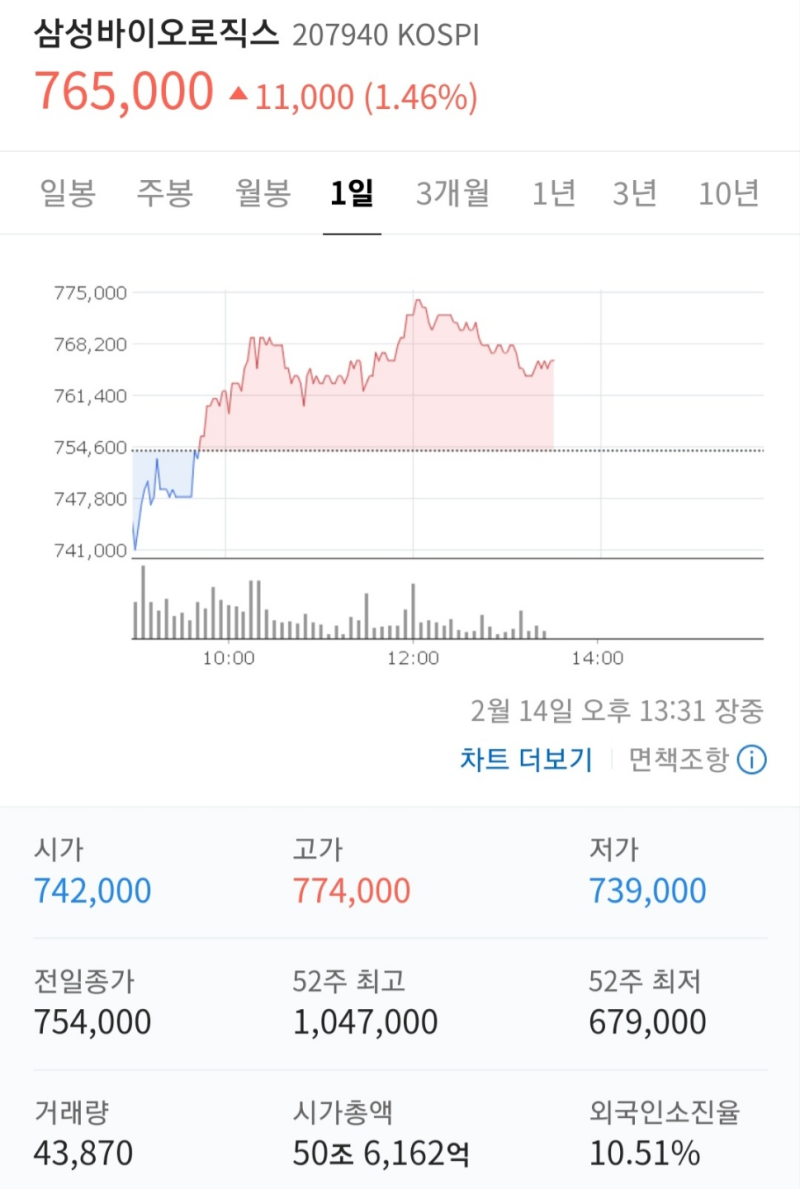This screenshot has width=800, height=1189.
Task: Switch to the 월봉 chart view
Action: (x=263, y=195)
